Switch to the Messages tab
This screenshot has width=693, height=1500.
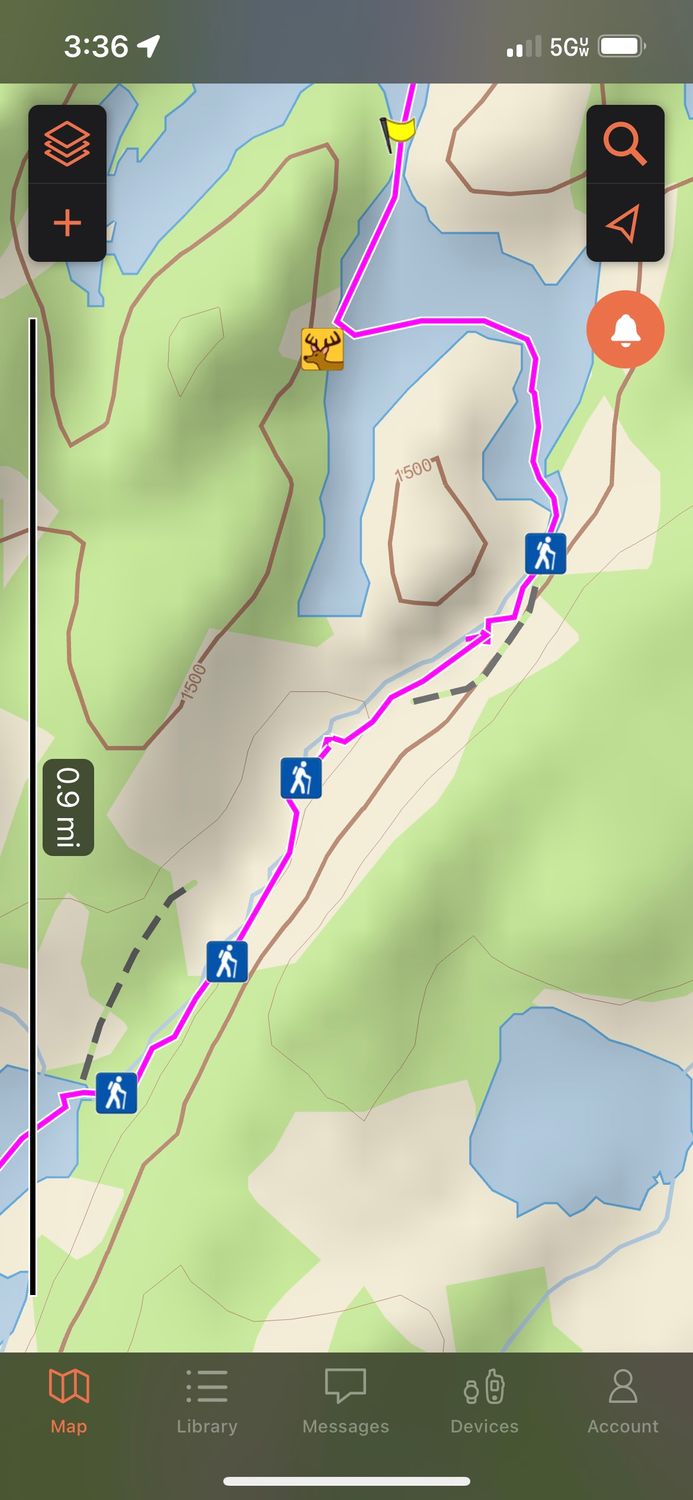pos(345,1402)
